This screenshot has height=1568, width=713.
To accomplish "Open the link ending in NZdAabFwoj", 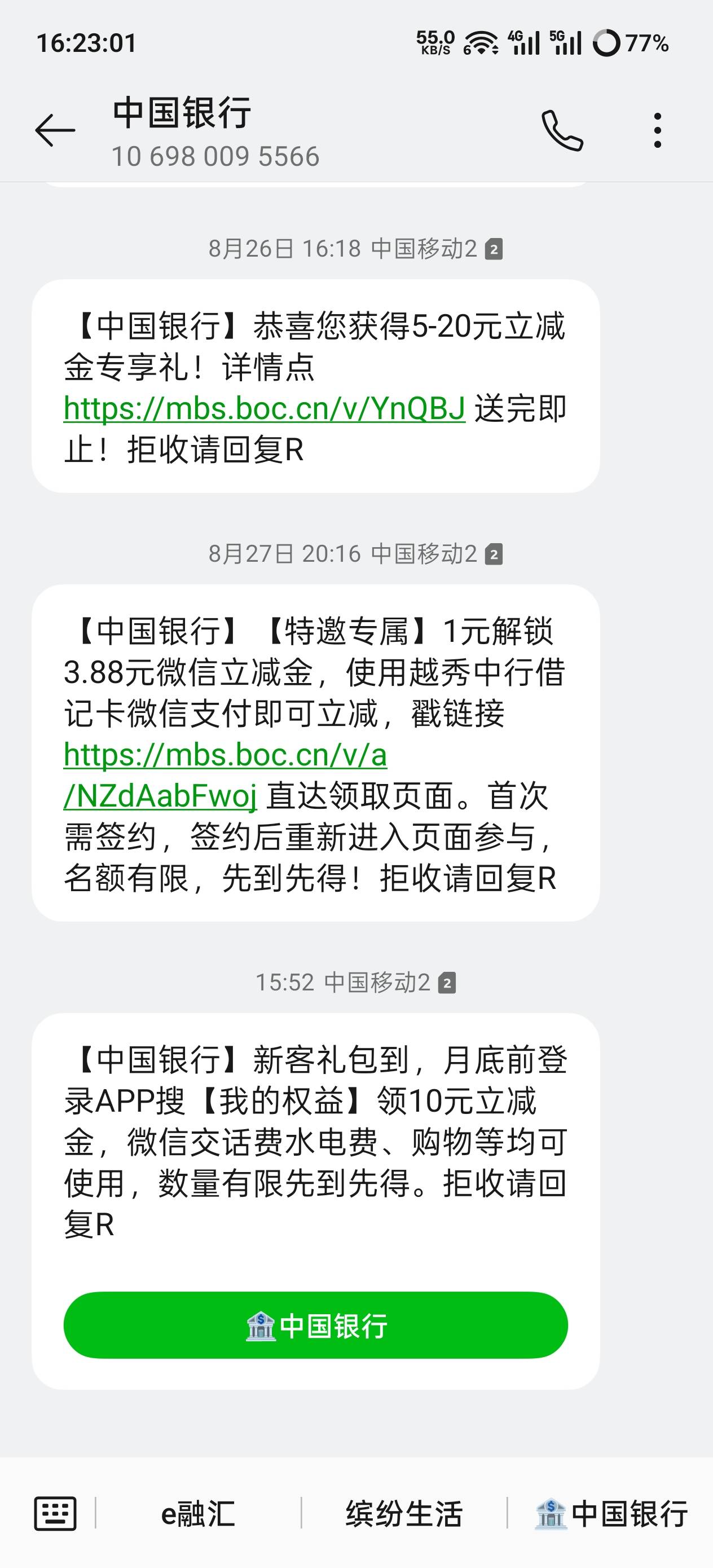I will (225, 775).
